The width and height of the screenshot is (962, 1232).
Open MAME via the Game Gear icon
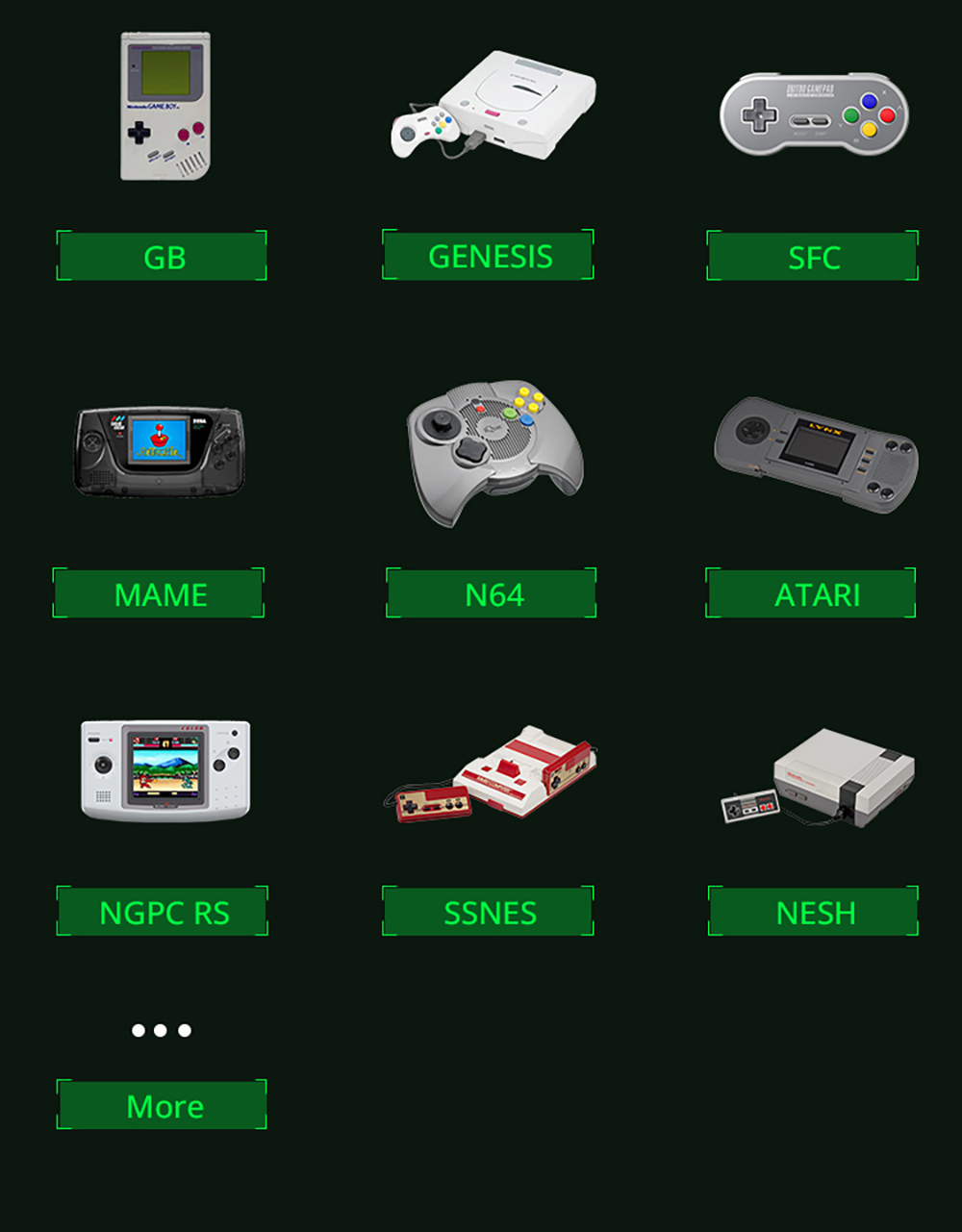(162, 452)
